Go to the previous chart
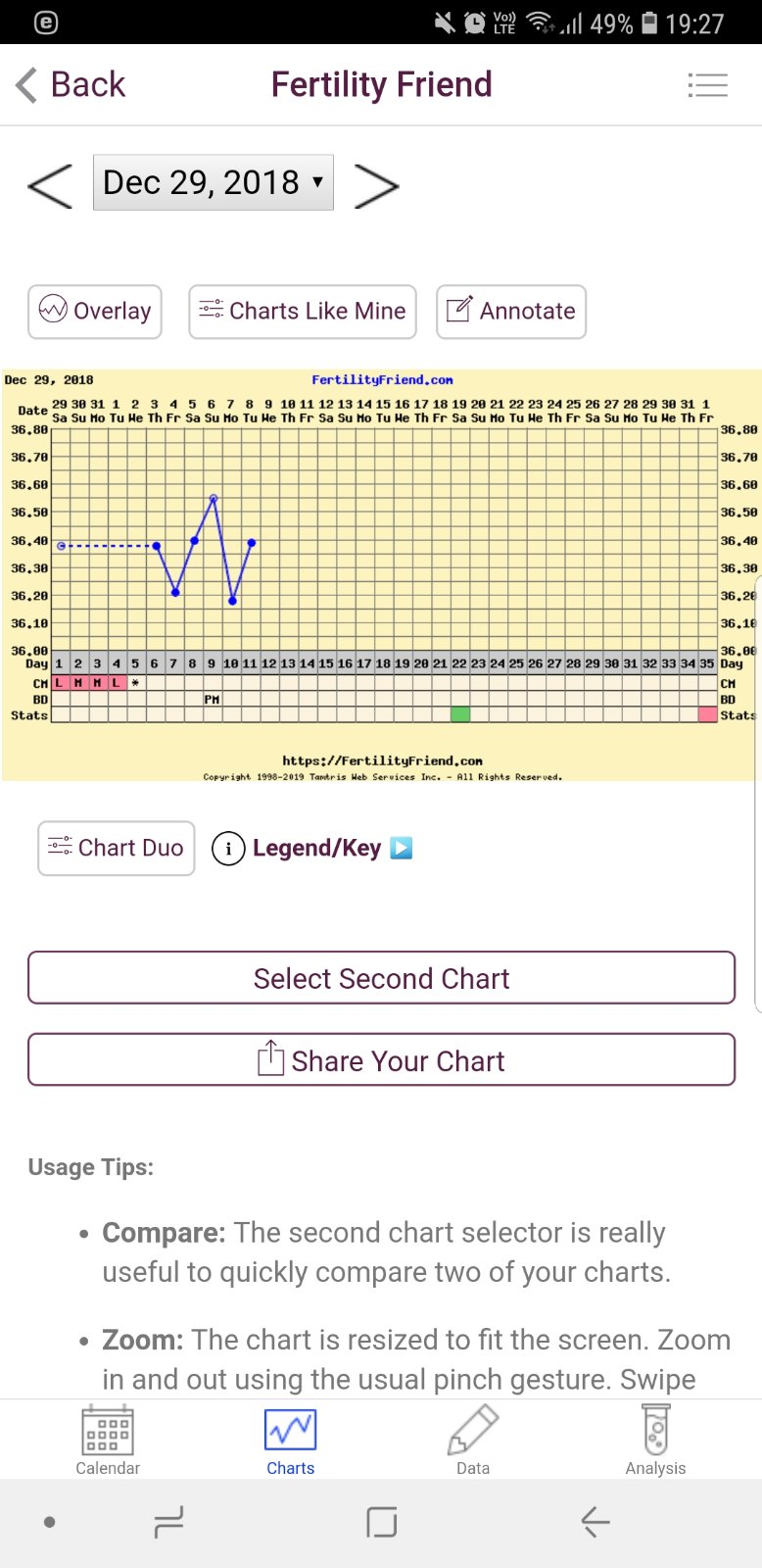Screen dimensions: 762x1568 point(50,185)
